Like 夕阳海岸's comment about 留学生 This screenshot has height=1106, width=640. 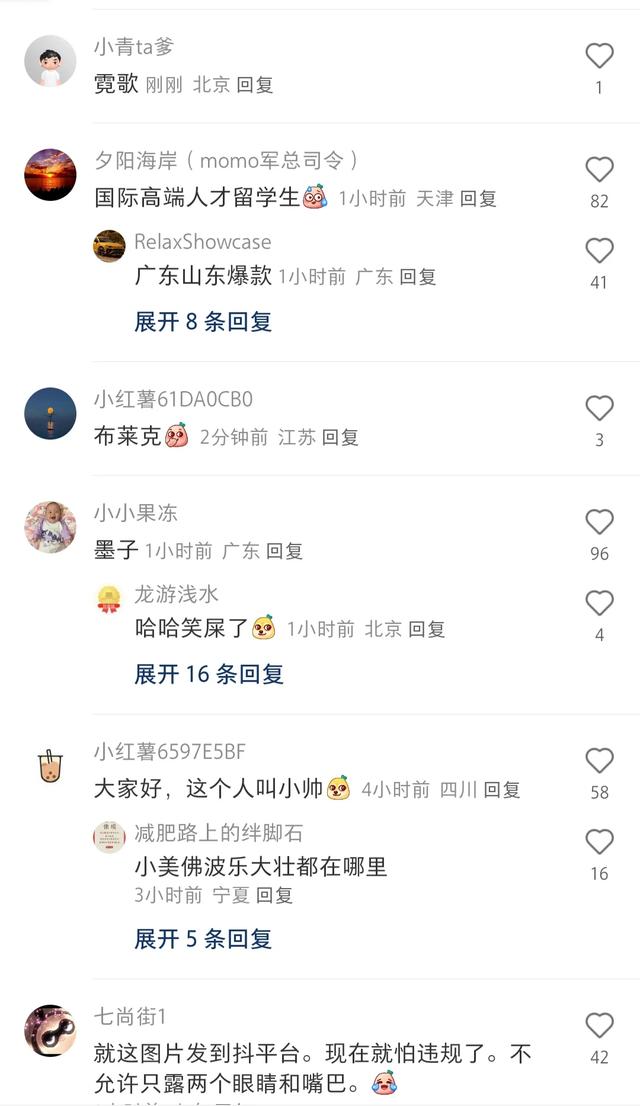(x=599, y=170)
